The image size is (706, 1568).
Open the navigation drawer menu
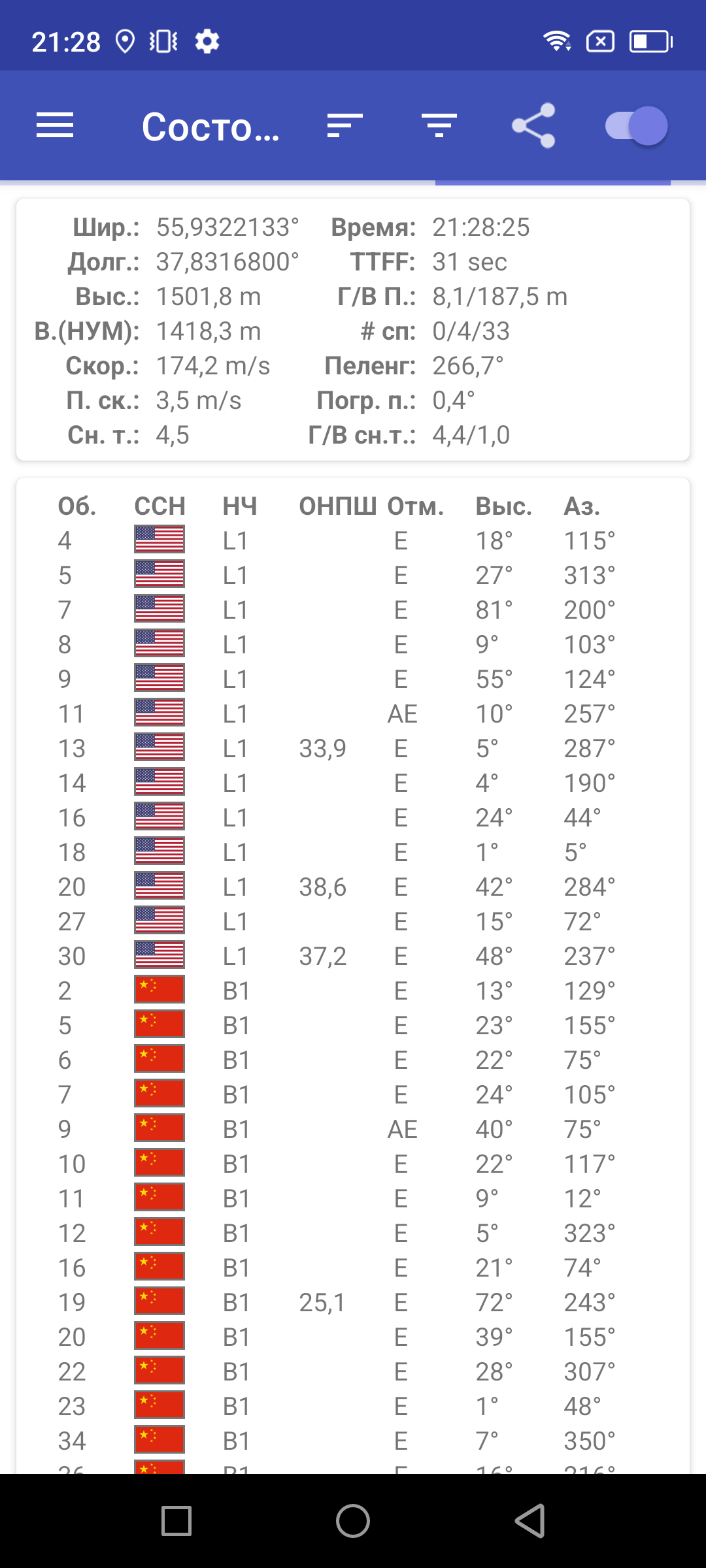(55, 125)
